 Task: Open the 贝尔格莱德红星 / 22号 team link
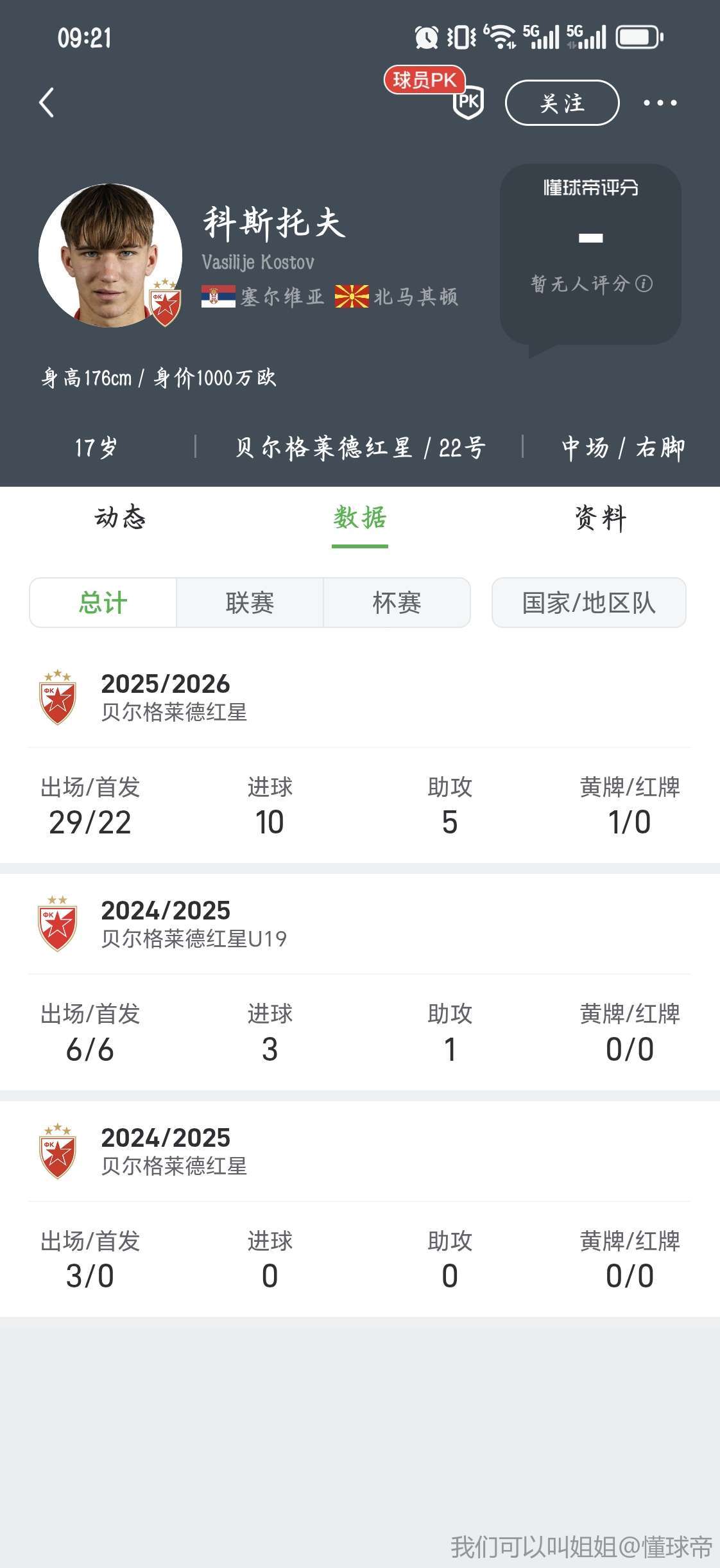coord(359,448)
